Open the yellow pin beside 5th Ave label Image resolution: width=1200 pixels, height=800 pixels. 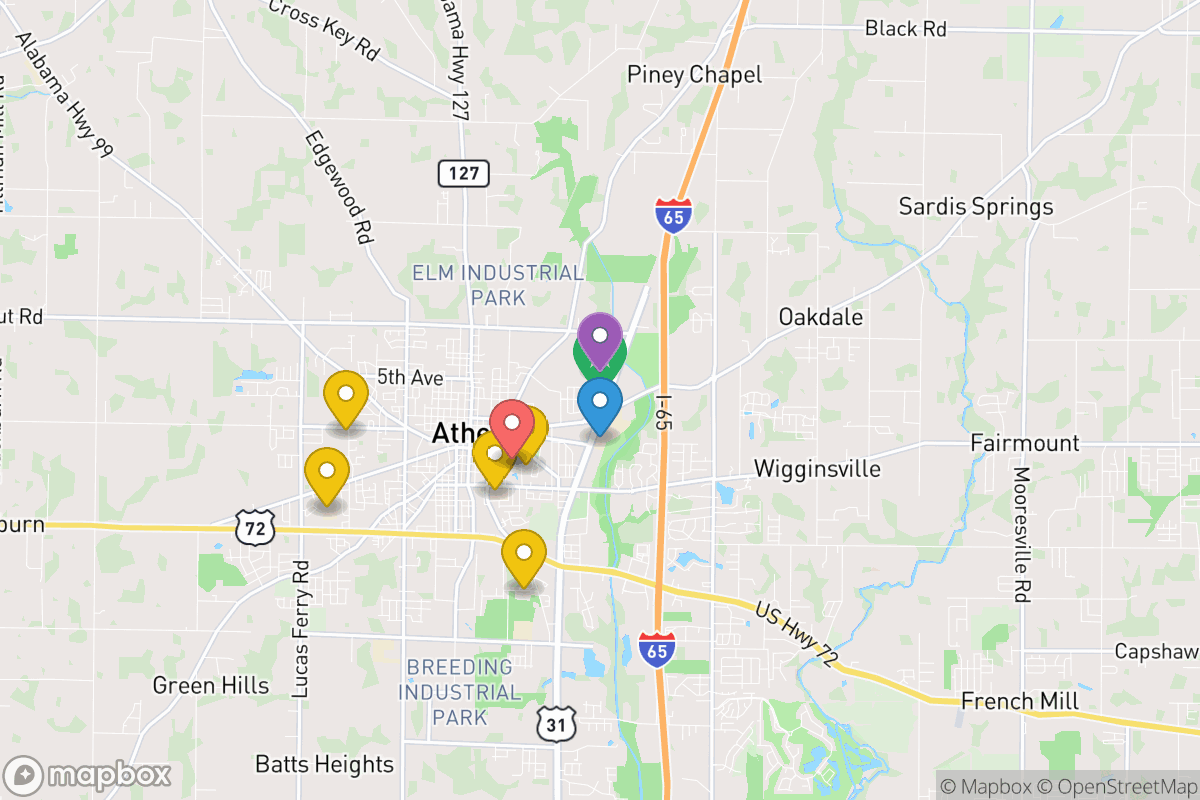[346, 394]
